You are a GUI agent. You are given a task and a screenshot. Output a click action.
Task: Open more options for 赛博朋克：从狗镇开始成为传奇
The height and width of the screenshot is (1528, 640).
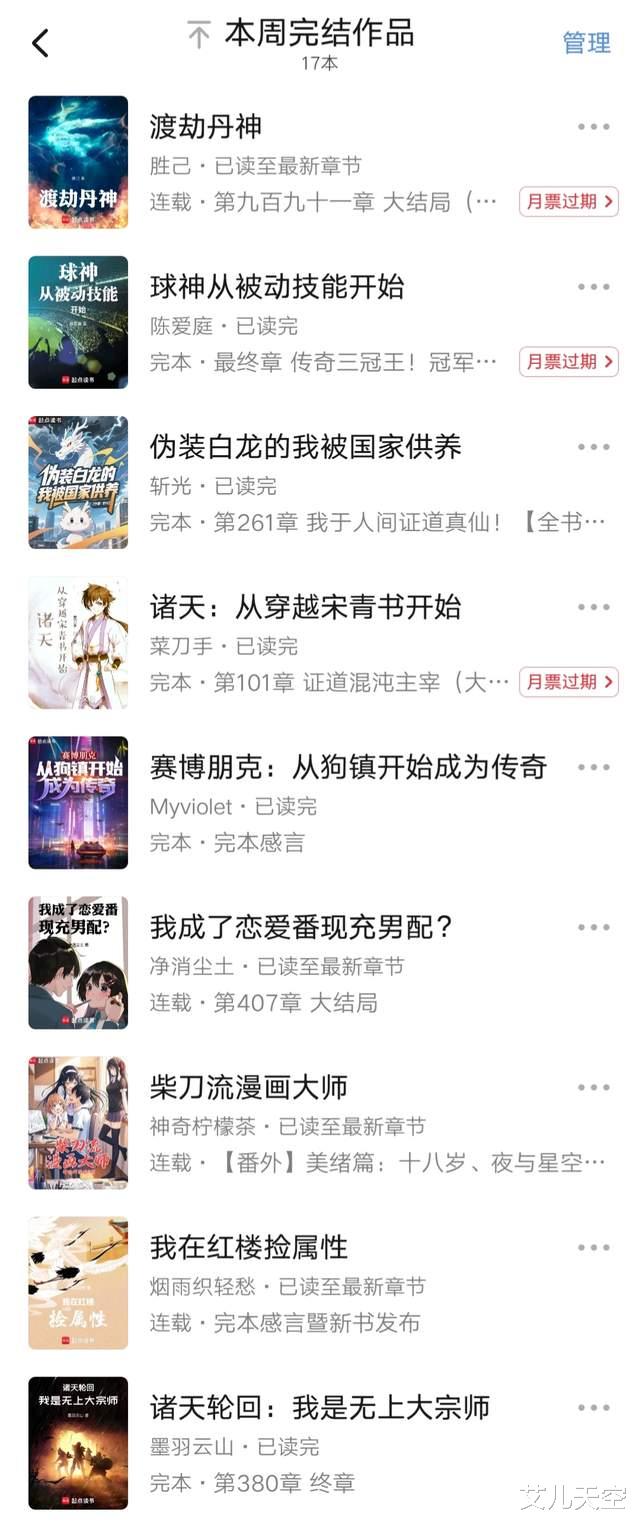593,767
